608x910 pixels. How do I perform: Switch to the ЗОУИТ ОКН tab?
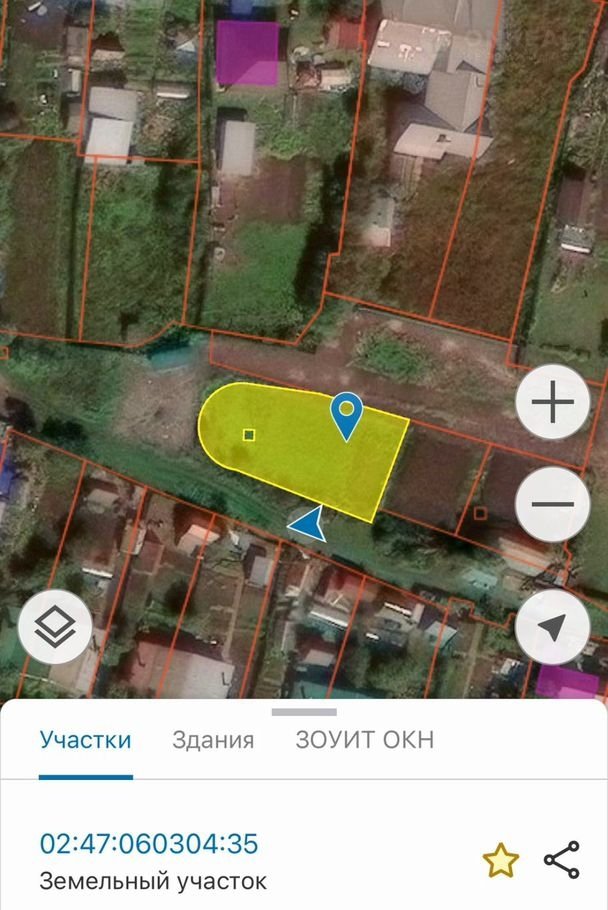(x=364, y=741)
